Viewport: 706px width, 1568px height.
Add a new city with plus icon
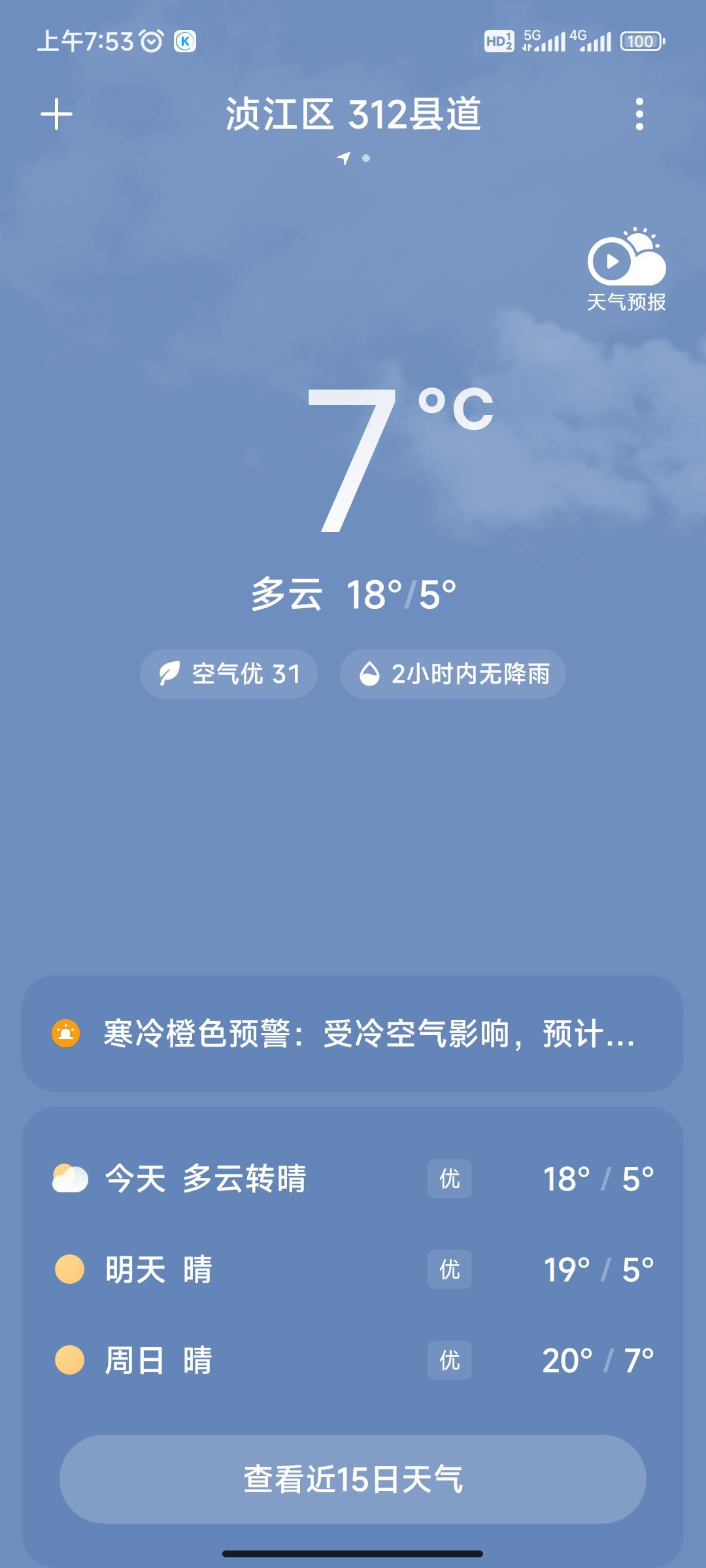pos(56,114)
